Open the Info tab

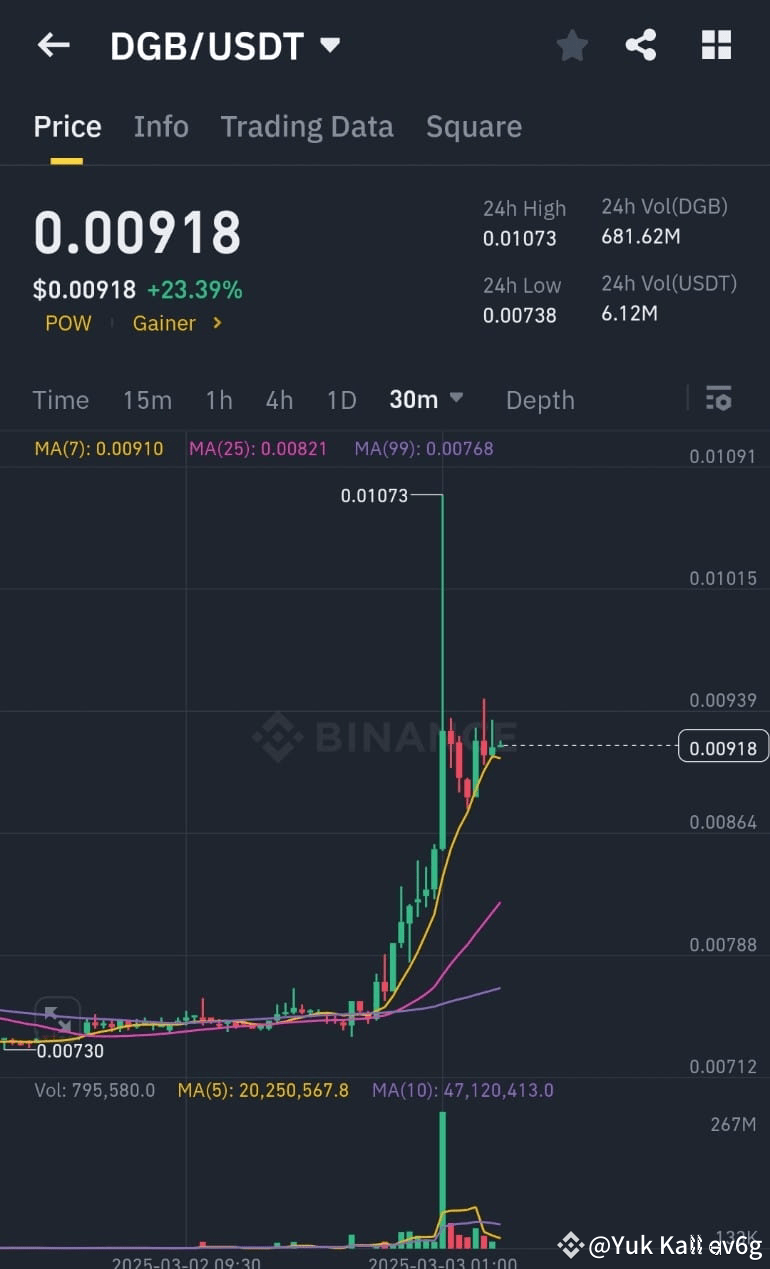160,126
